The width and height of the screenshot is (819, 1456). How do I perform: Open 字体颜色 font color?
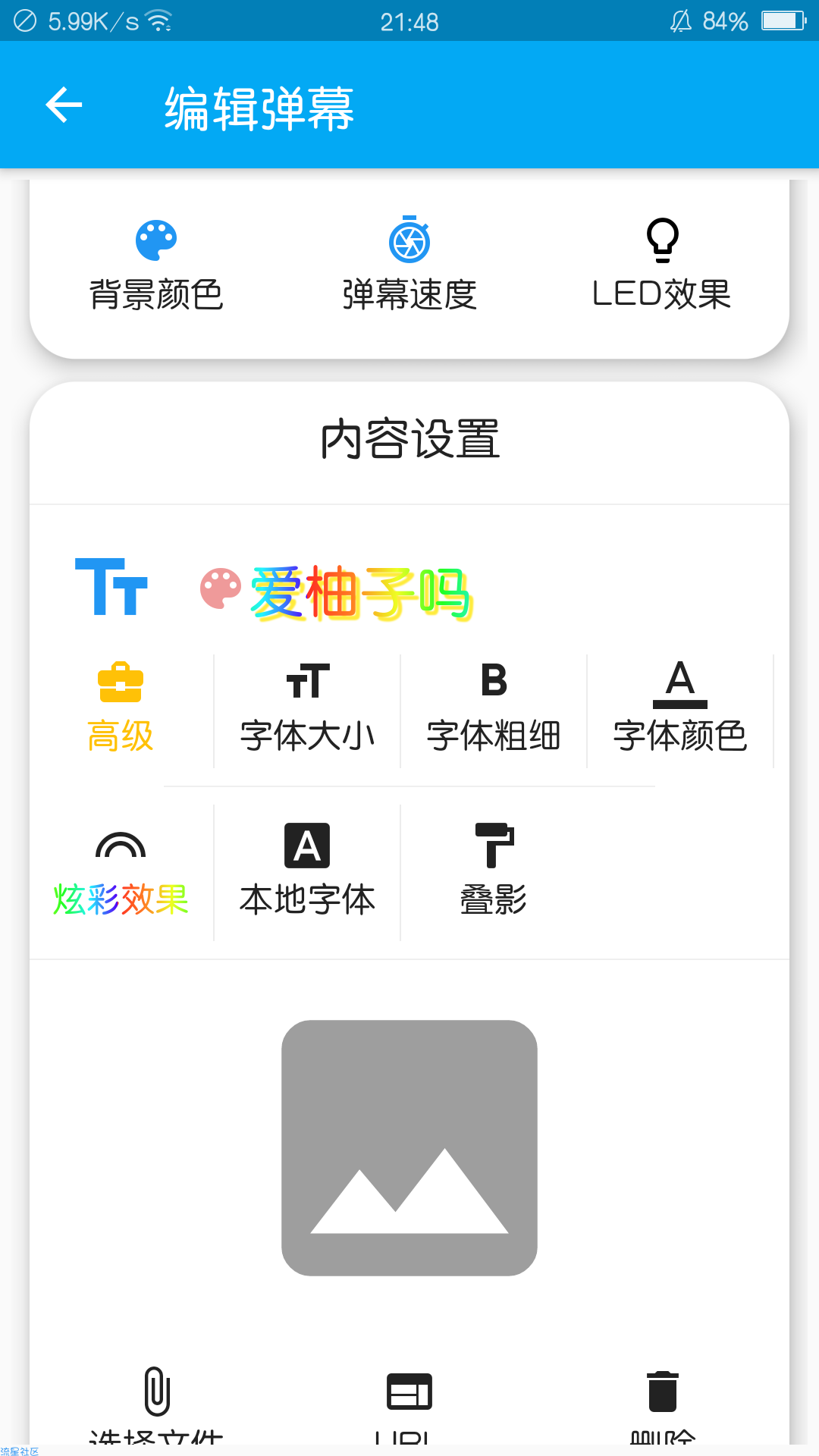click(680, 708)
